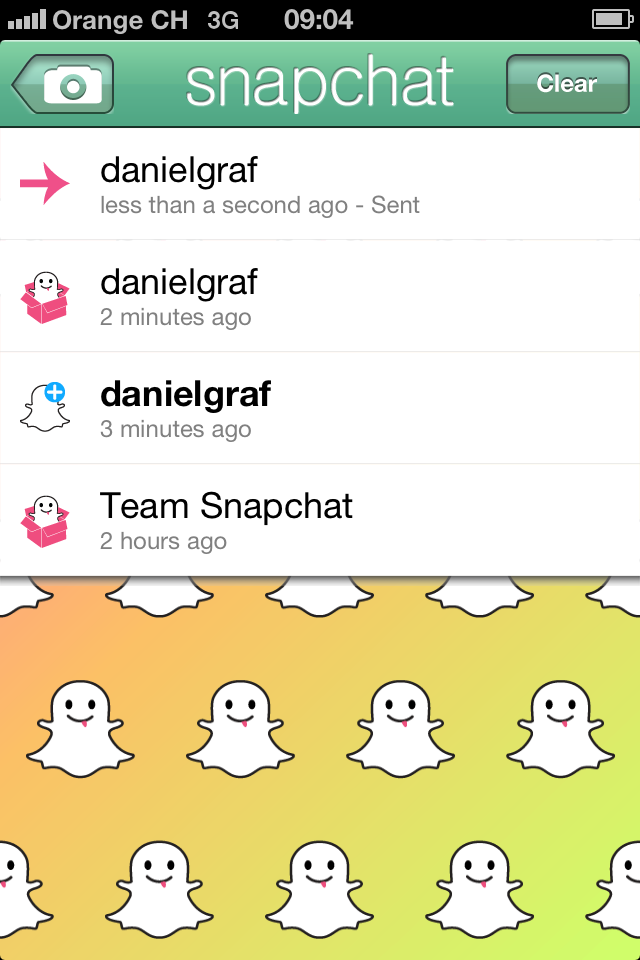Open the sent snap to danielgraf
The height and width of the screenshot is (960, 640).
click(x=320, y=186)
